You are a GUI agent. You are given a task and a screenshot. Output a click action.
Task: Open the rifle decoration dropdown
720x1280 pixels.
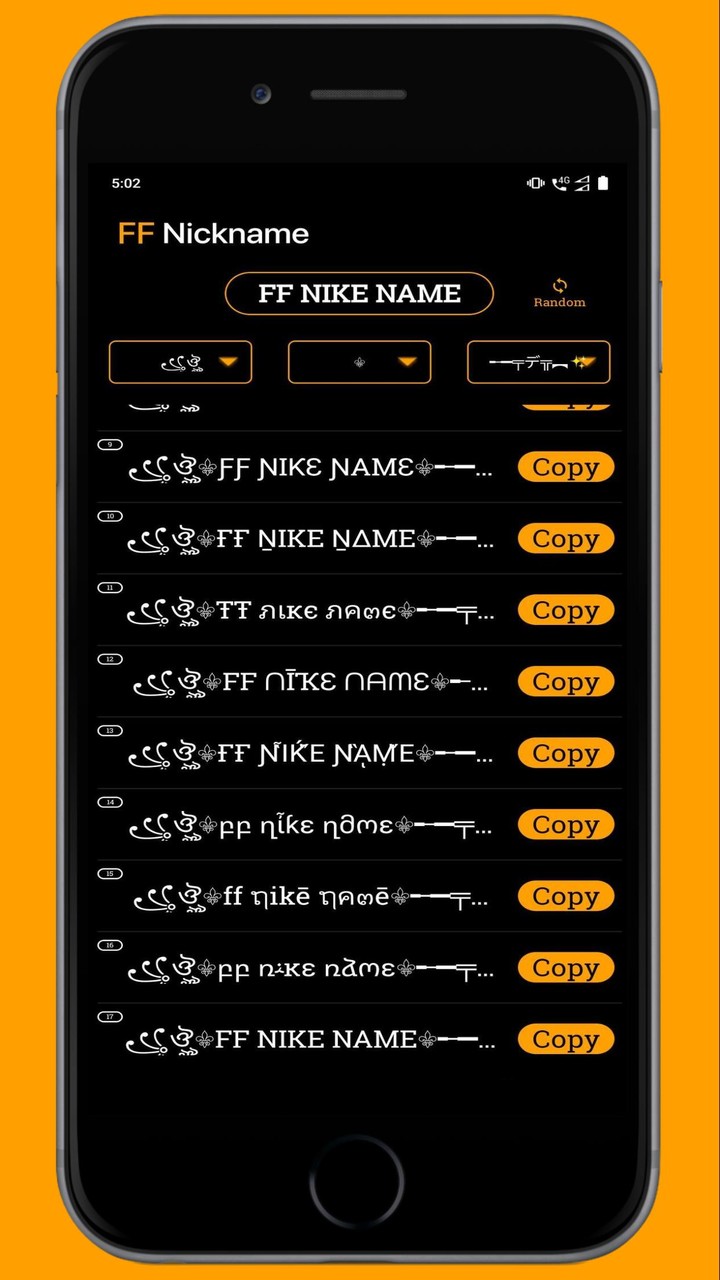click(x=589, y=362)
